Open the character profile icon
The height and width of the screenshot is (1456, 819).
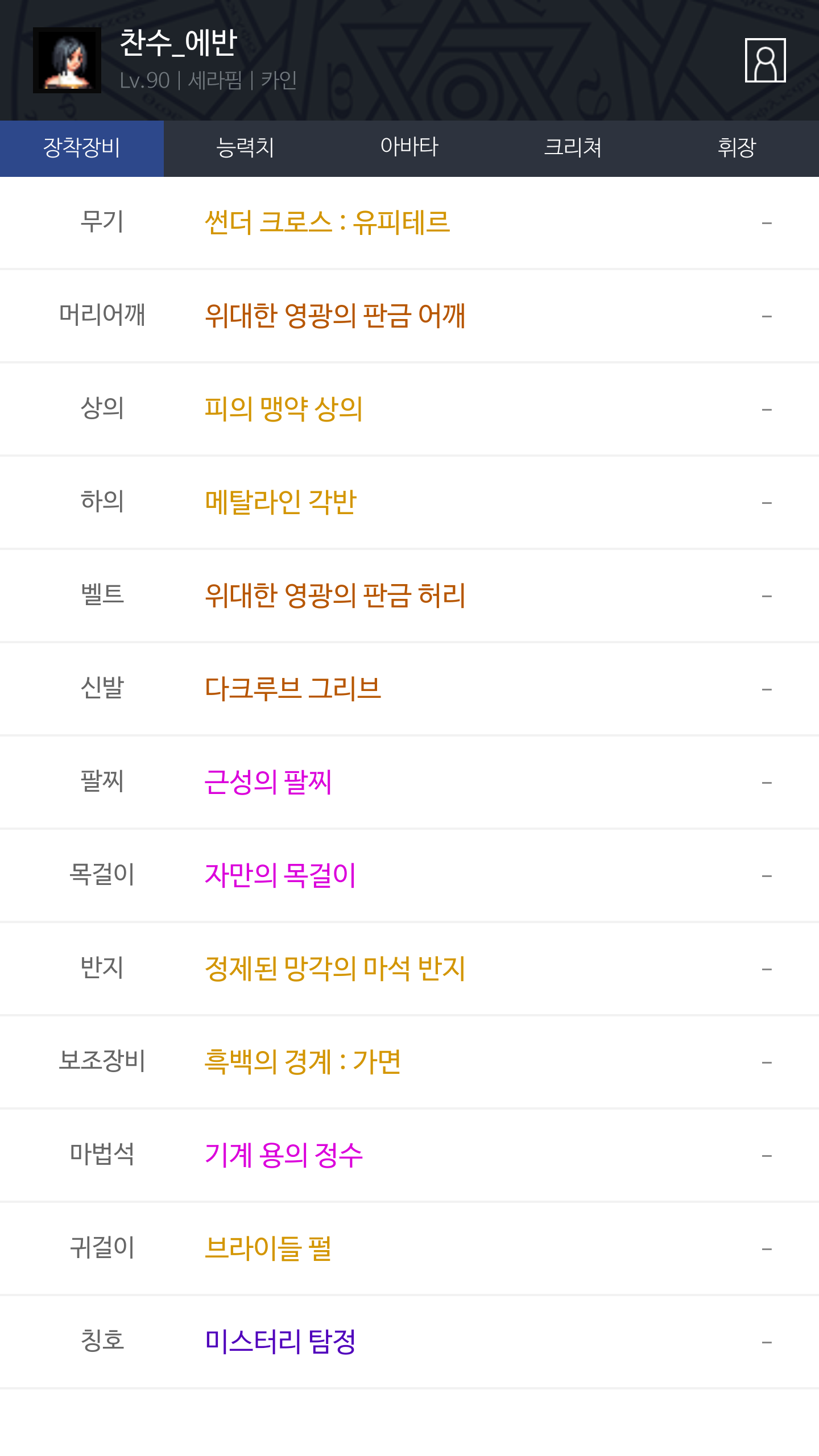coord(765,60)
